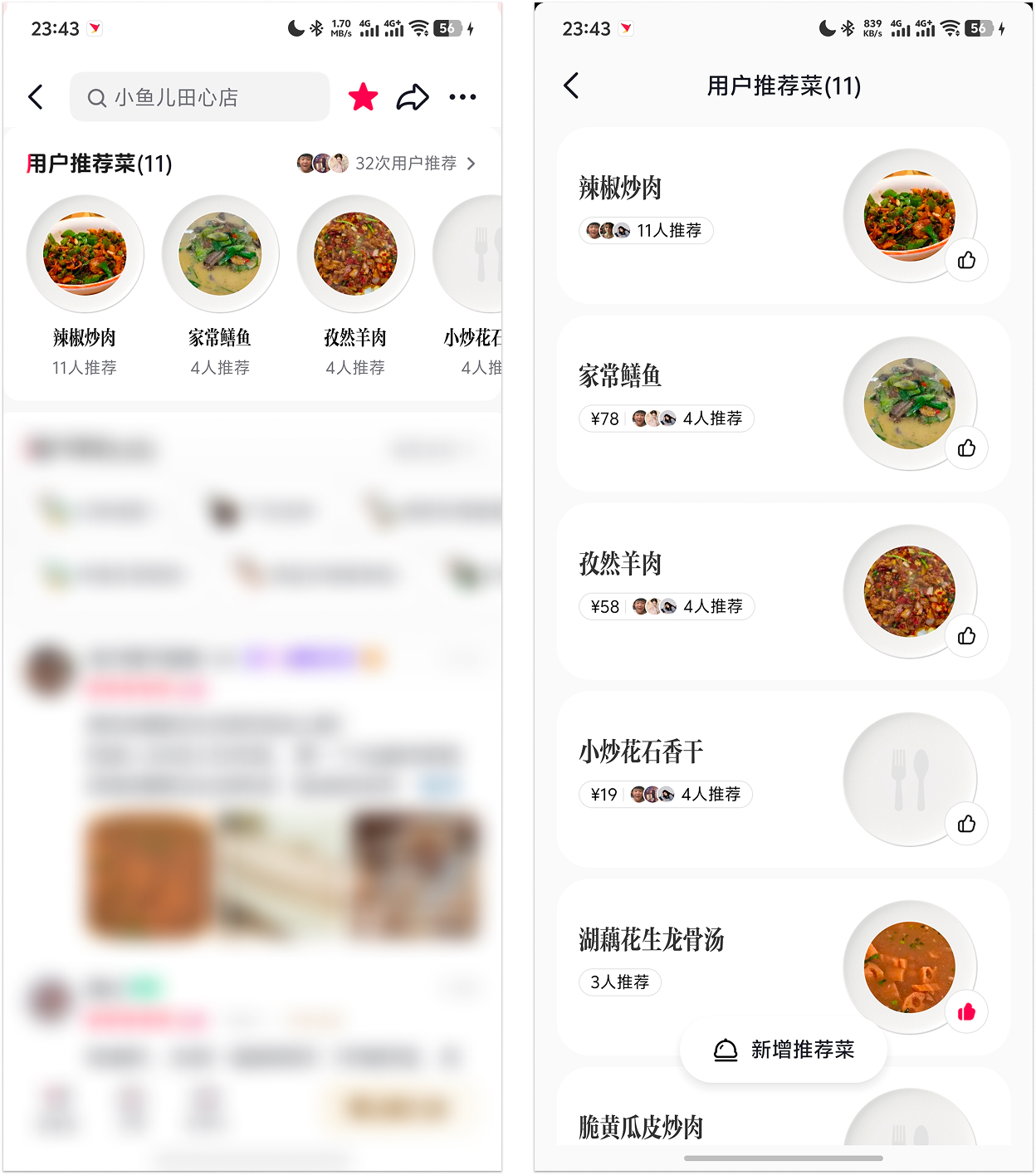This screenshot has width=1036, height=1175.
Task: Tap the back arrow on the recommended dishes page
Action: (571, 86)
